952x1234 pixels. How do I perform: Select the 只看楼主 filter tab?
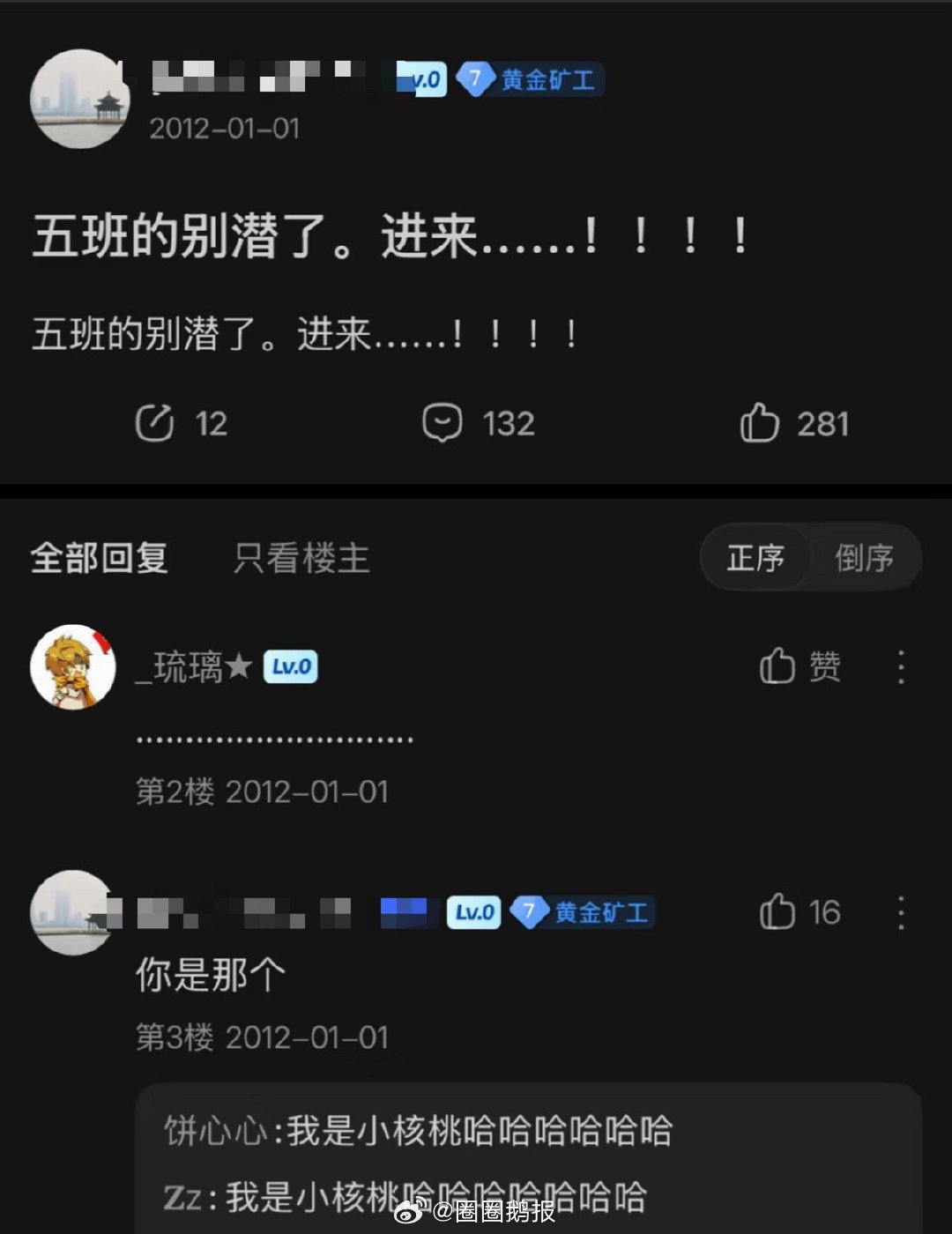[x=300, y=559]
